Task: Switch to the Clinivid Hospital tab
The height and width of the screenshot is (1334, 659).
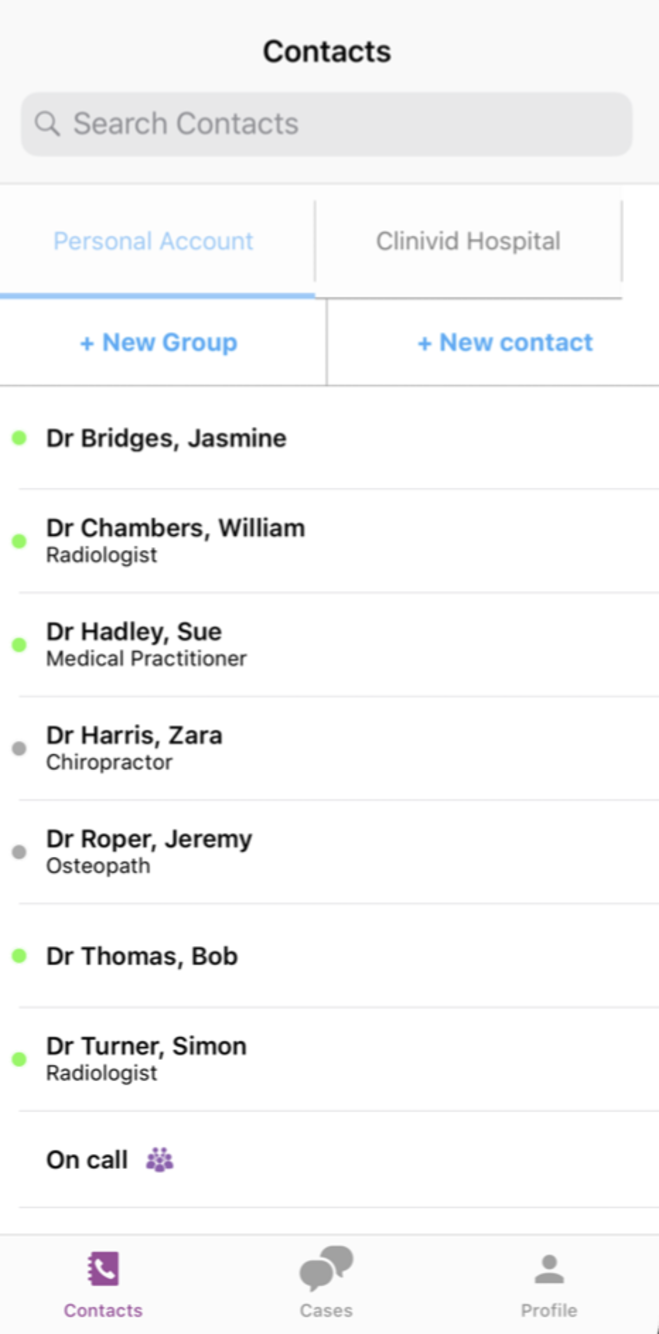Action: 468,241
